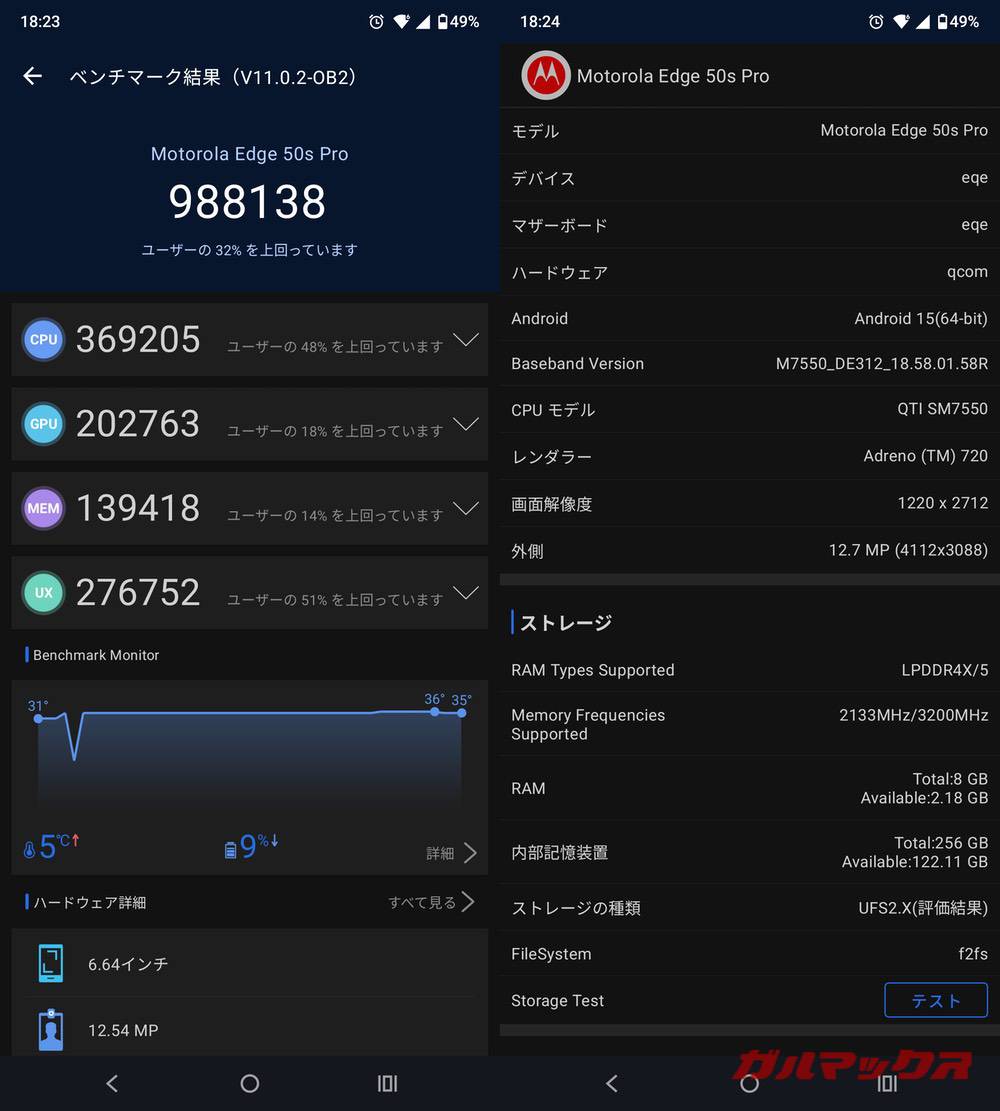Expand the MEM score 139418 details

coord(465,508)
